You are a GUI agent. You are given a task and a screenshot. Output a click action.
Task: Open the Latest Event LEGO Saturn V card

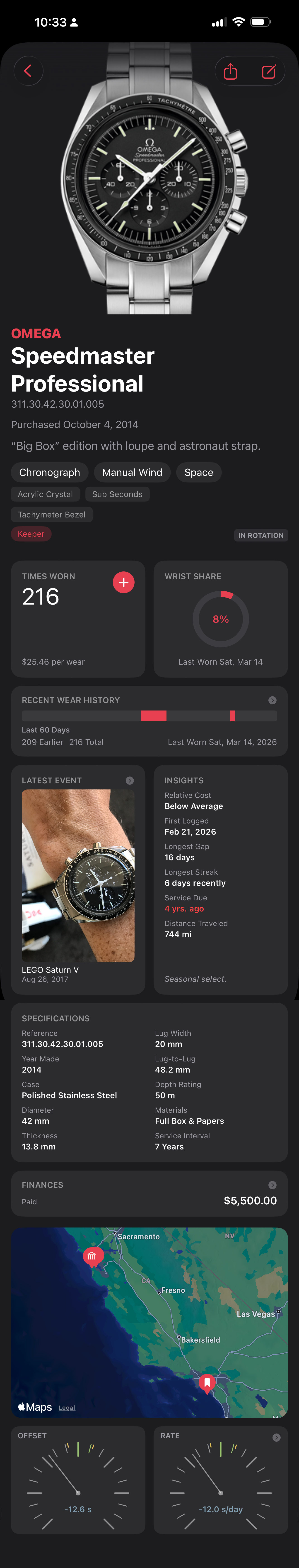click(78, 880)
